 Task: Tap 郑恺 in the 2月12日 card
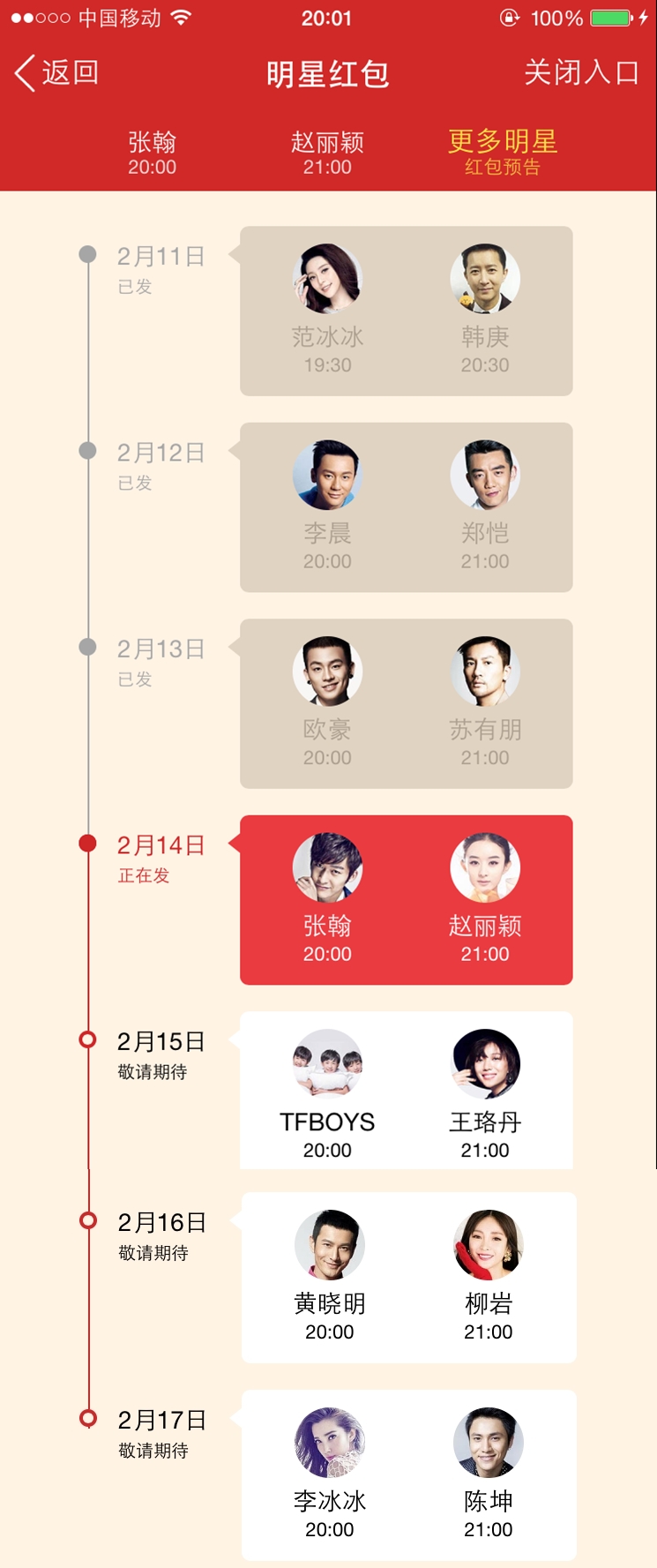coord(485,504)
